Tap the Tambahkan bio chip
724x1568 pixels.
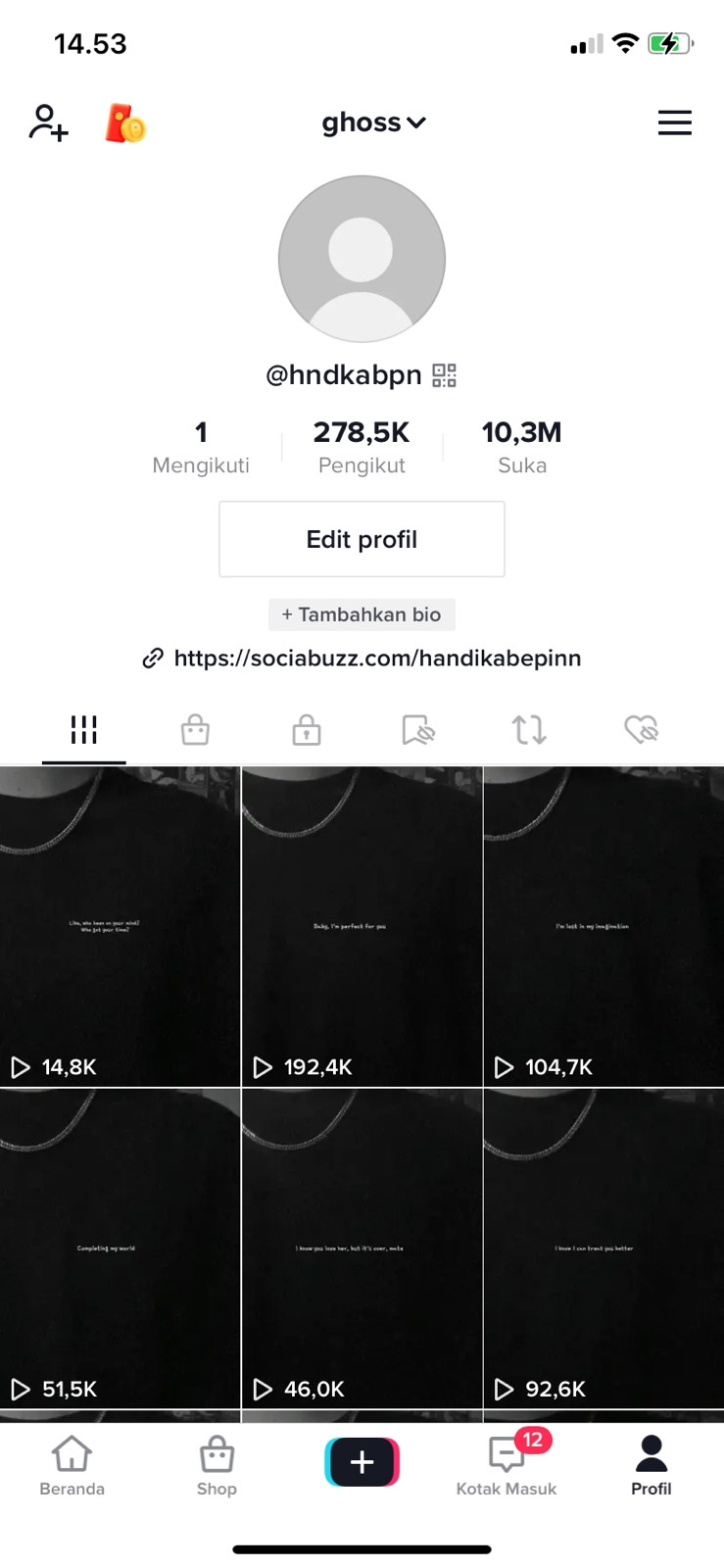coord(362,614)
